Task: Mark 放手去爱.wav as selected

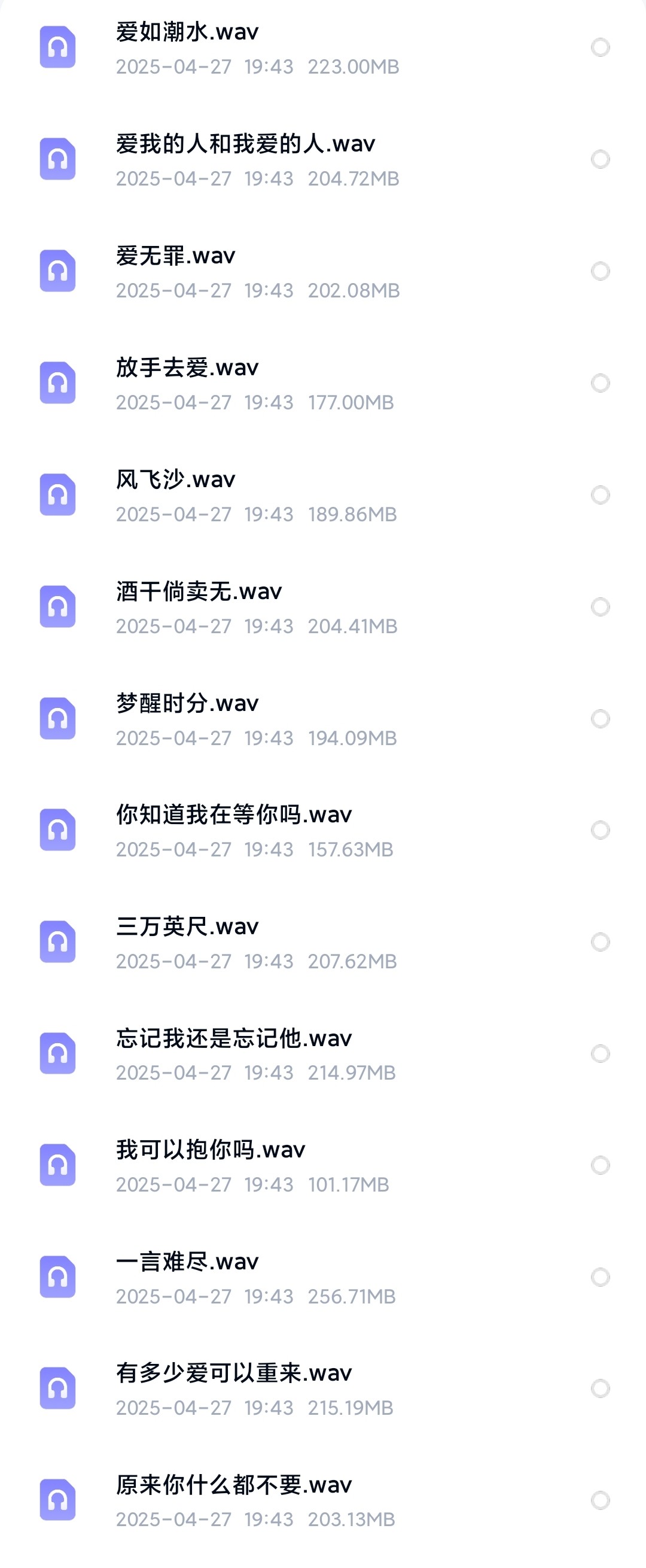Action: coord(600,383)
